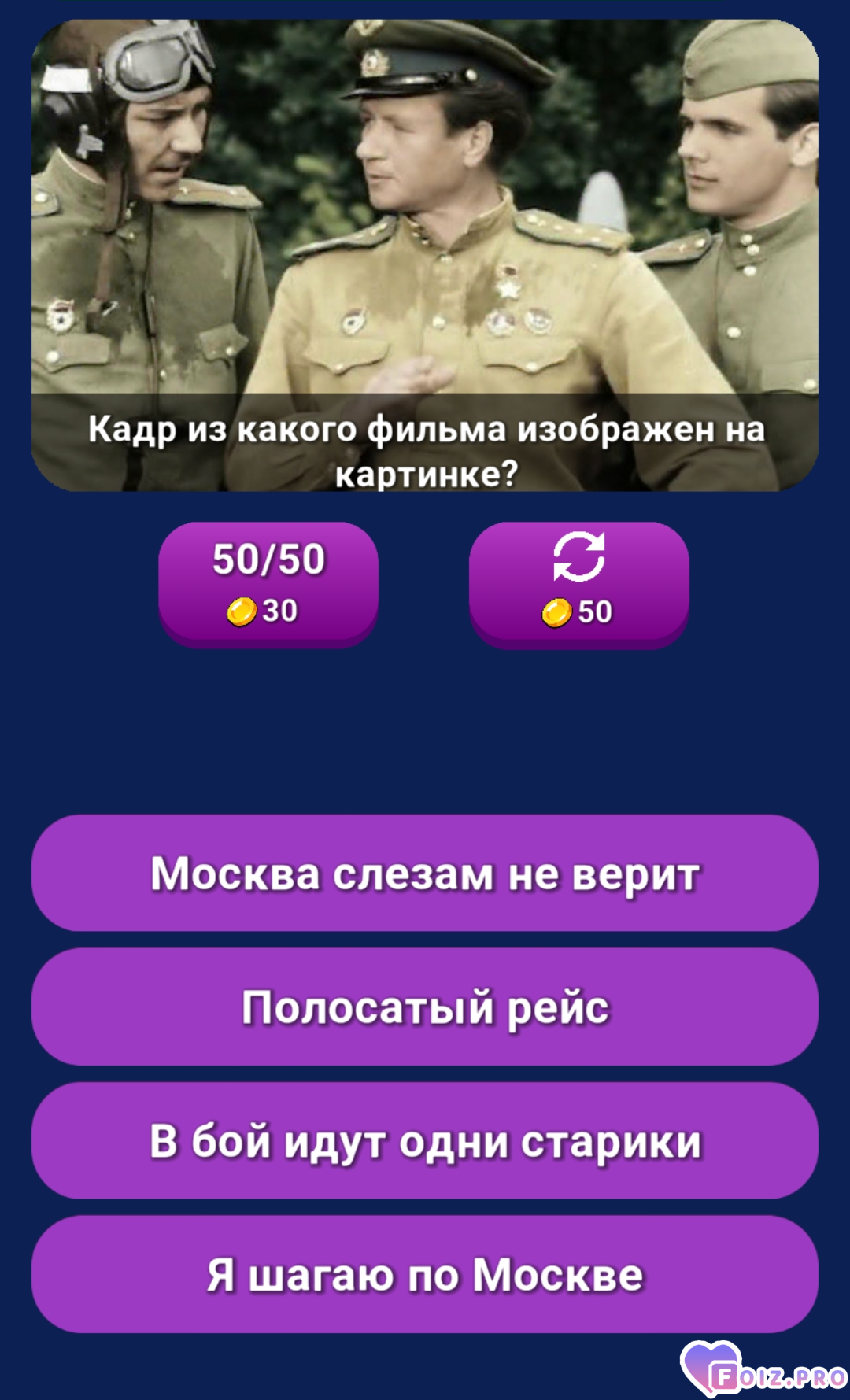The width and height of the screenshot is (850, 1400).
Task: Pick answer В бой идут одни старики
Action: (425, 1141)
